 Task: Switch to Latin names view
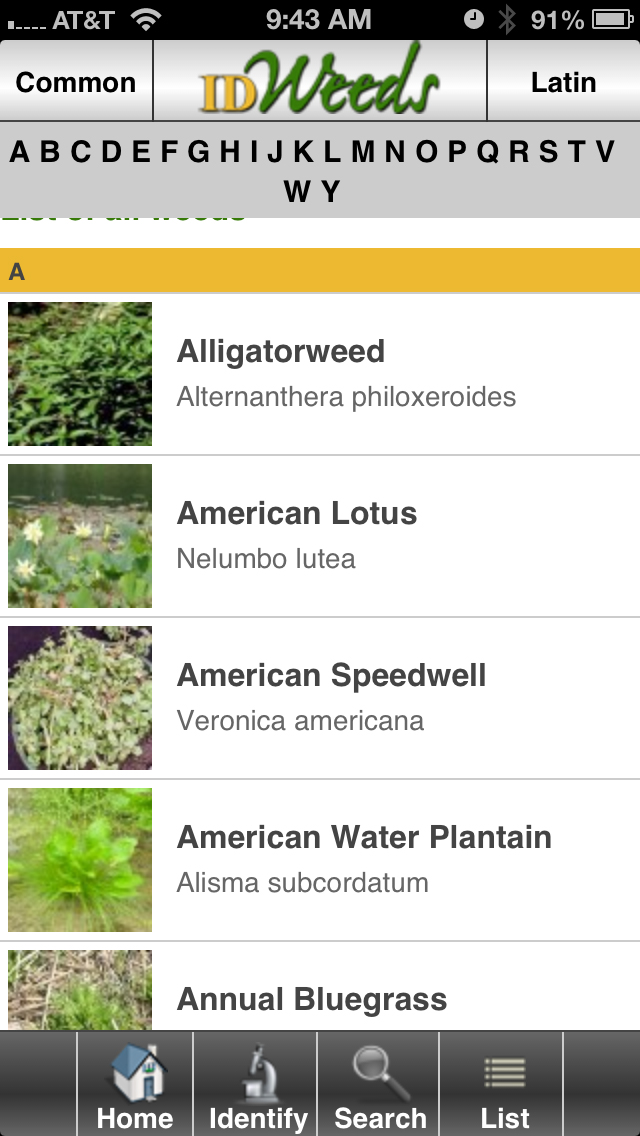[x=563, y=82]
